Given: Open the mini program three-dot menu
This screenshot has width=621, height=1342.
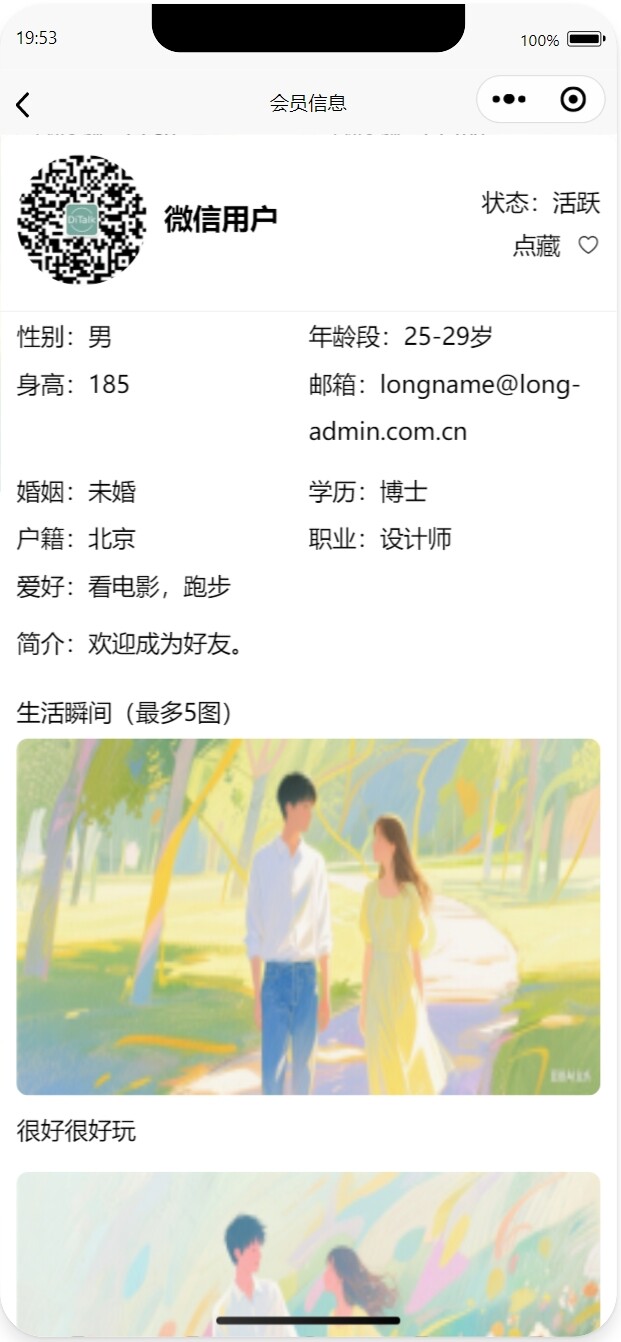Looking at the screenshot, I should pos(509,100).
